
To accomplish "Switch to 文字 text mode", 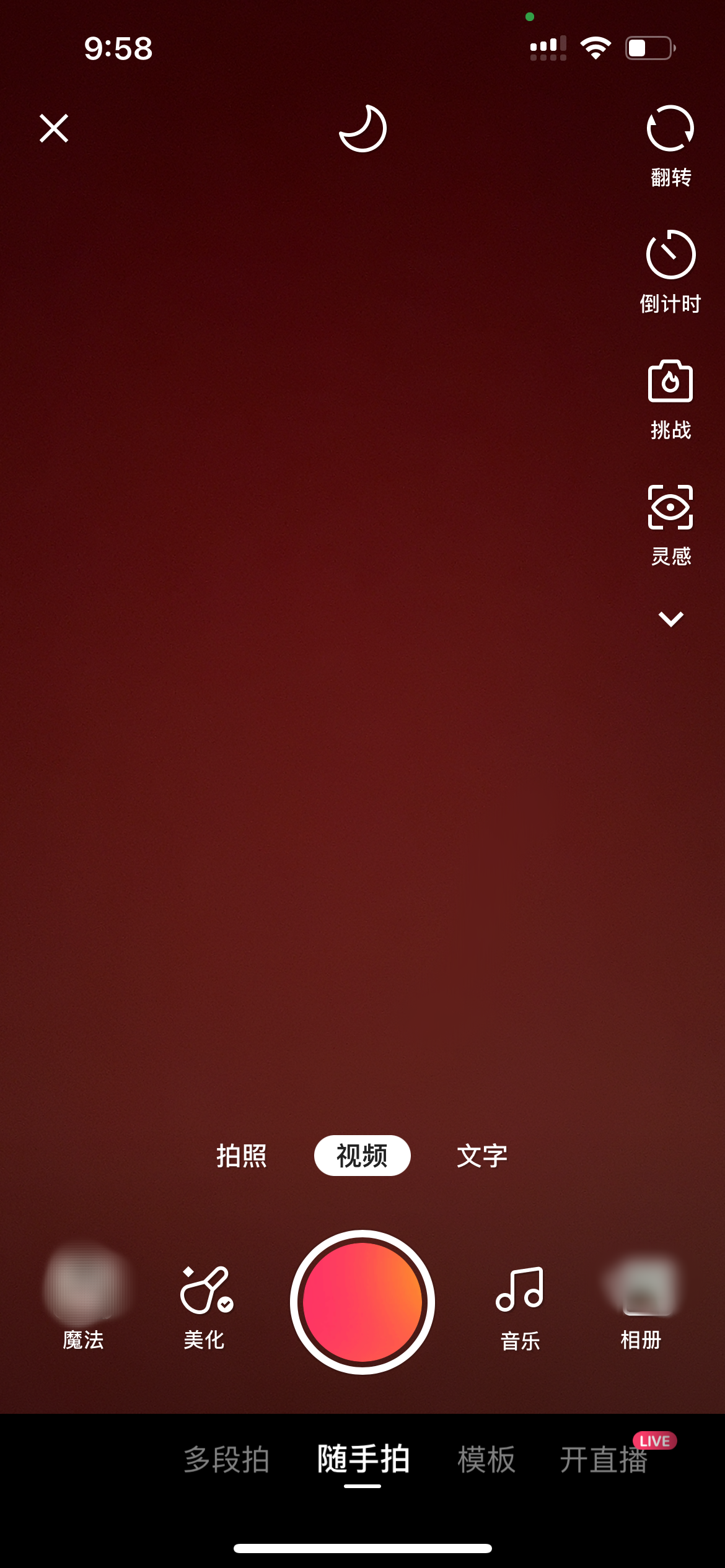I will (x=482, y=1156).
